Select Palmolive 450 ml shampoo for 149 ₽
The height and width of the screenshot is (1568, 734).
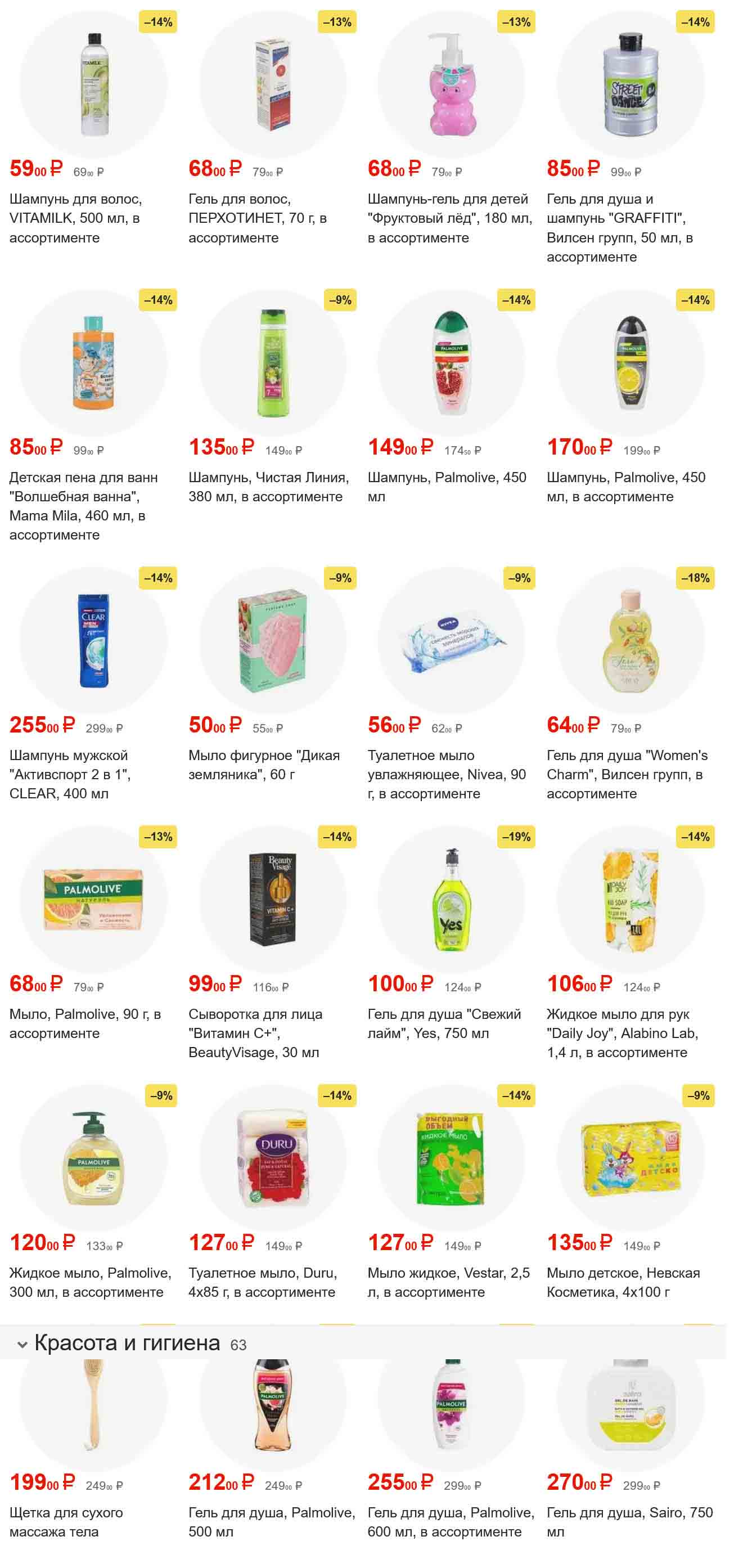click(451, 363)
